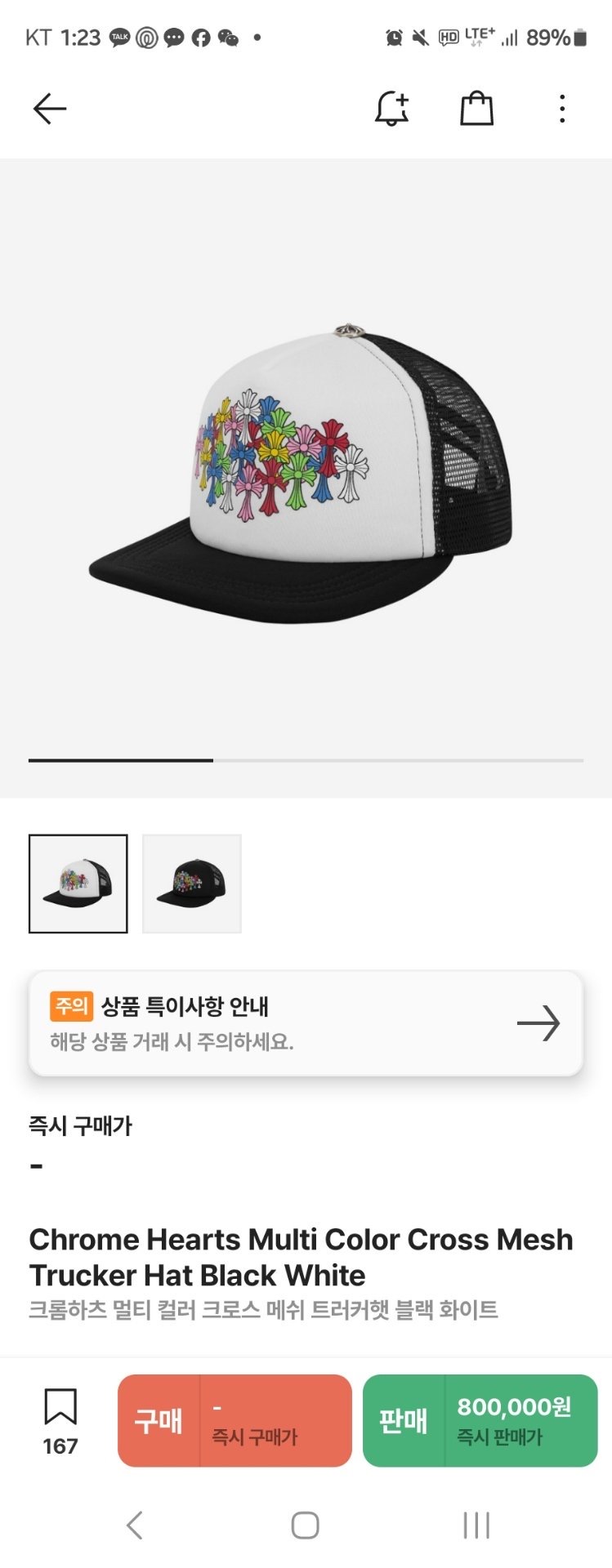Open the 상품 특이사항 안내 notice card
This screenshot has height=1568, width=612.
point(306,1023)
